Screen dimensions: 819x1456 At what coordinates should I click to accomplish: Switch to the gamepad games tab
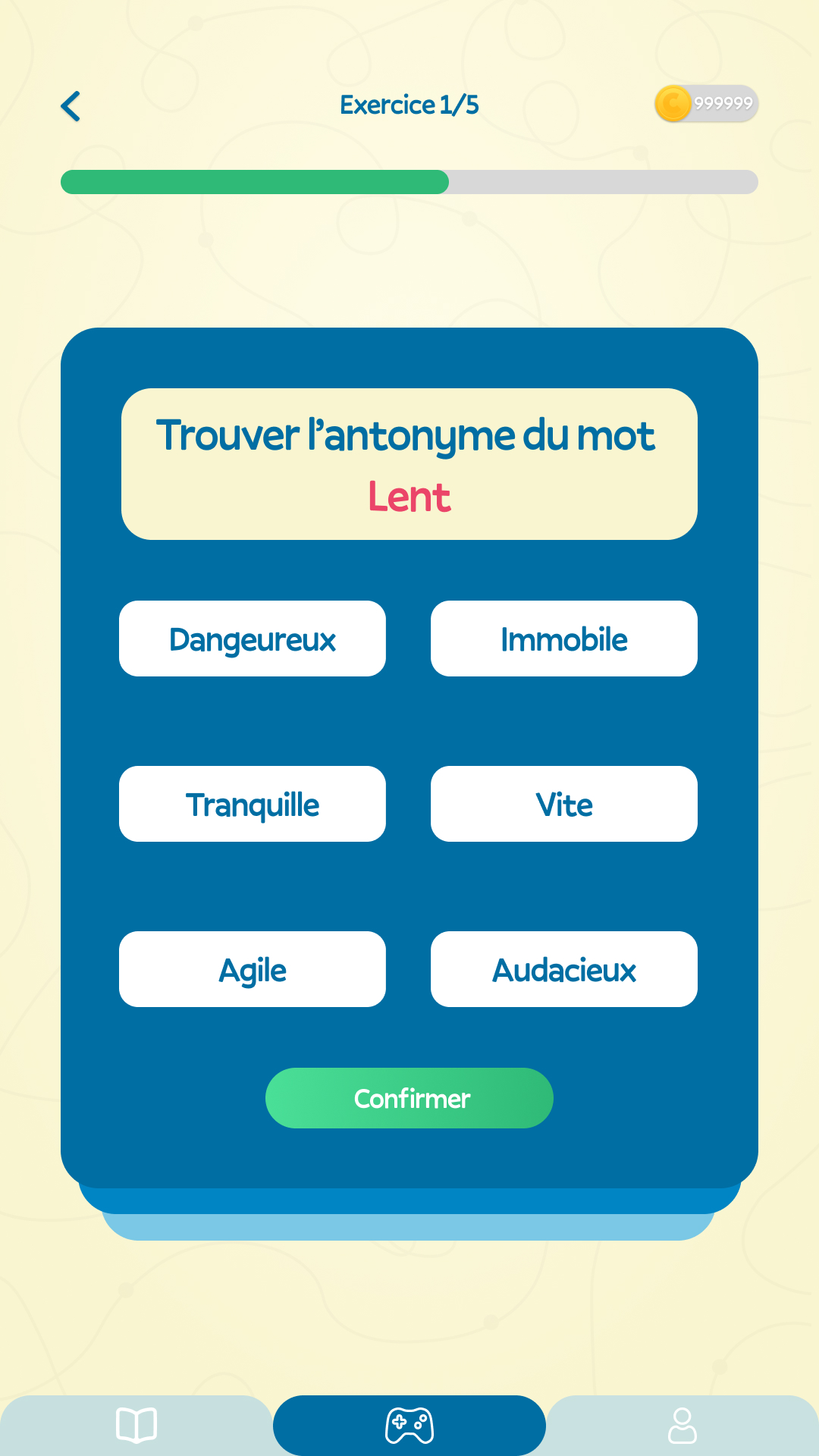coord(409,1426)
